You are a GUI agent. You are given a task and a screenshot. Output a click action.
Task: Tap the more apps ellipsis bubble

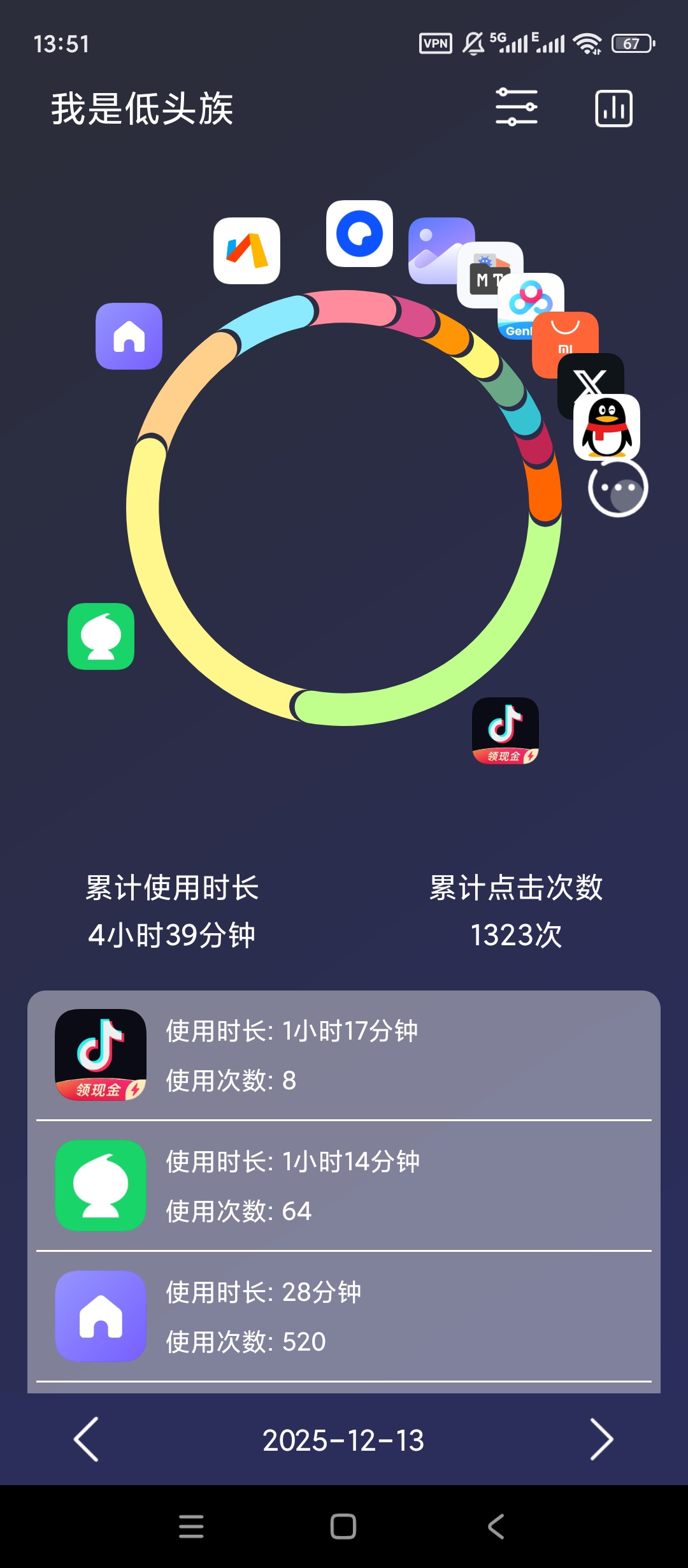click(x=618, y=488)
